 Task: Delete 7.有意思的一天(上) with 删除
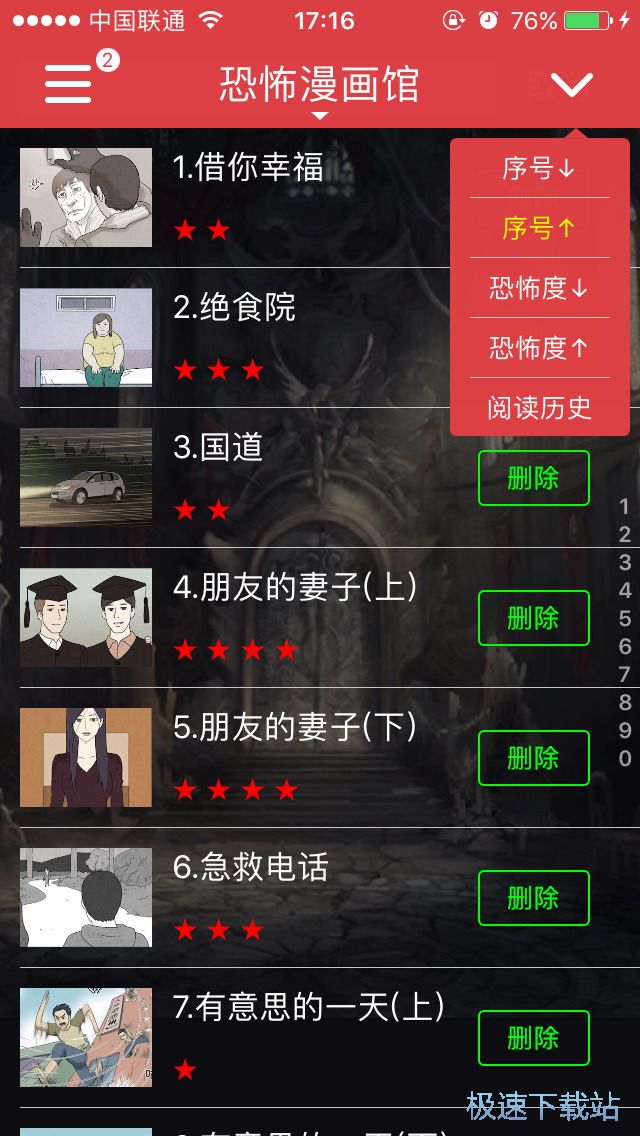pos(533,1038)
